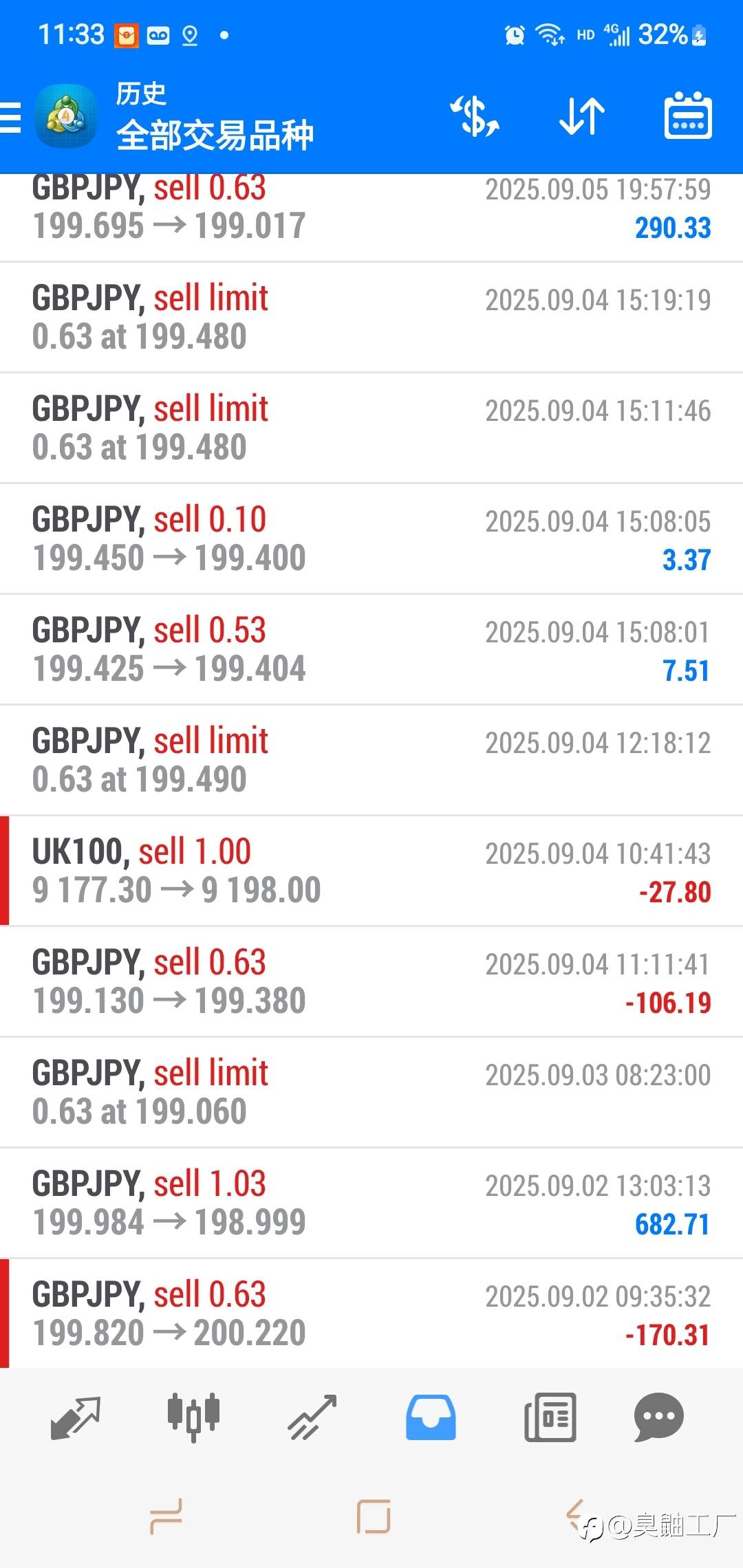The height and width of the screenshot is (1568, 743).
Task: Expand GBPJPY sell 0.63 trade losing 106.19
Action: click(371, 981)
